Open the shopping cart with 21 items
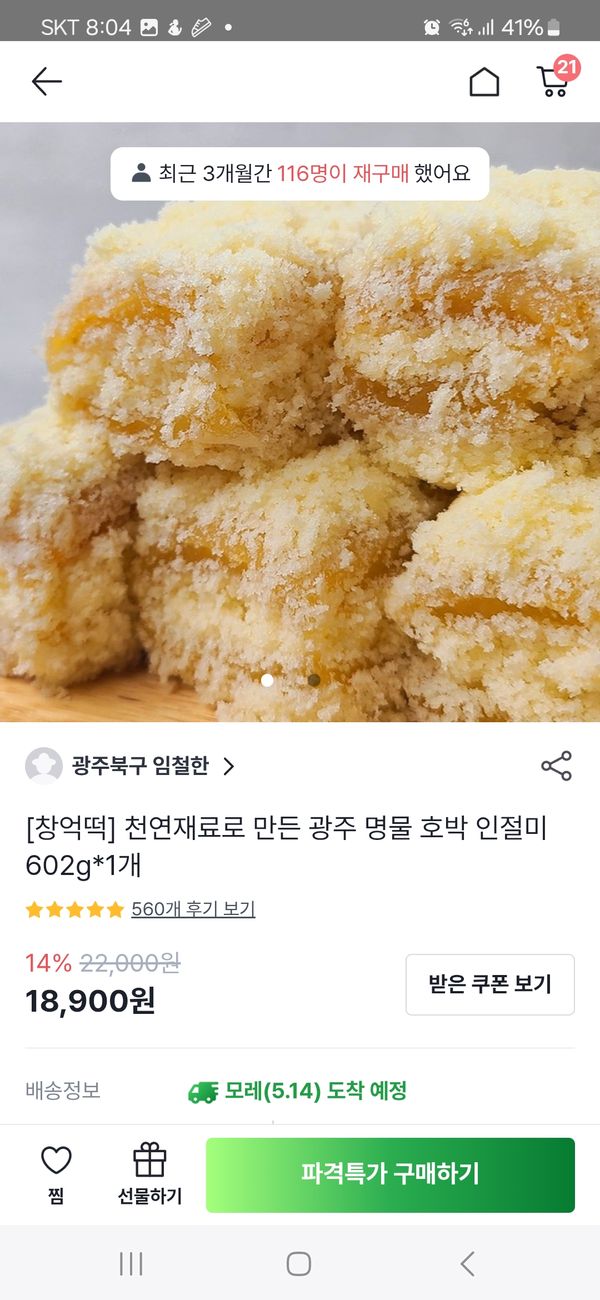 click(x=554, y=80)
